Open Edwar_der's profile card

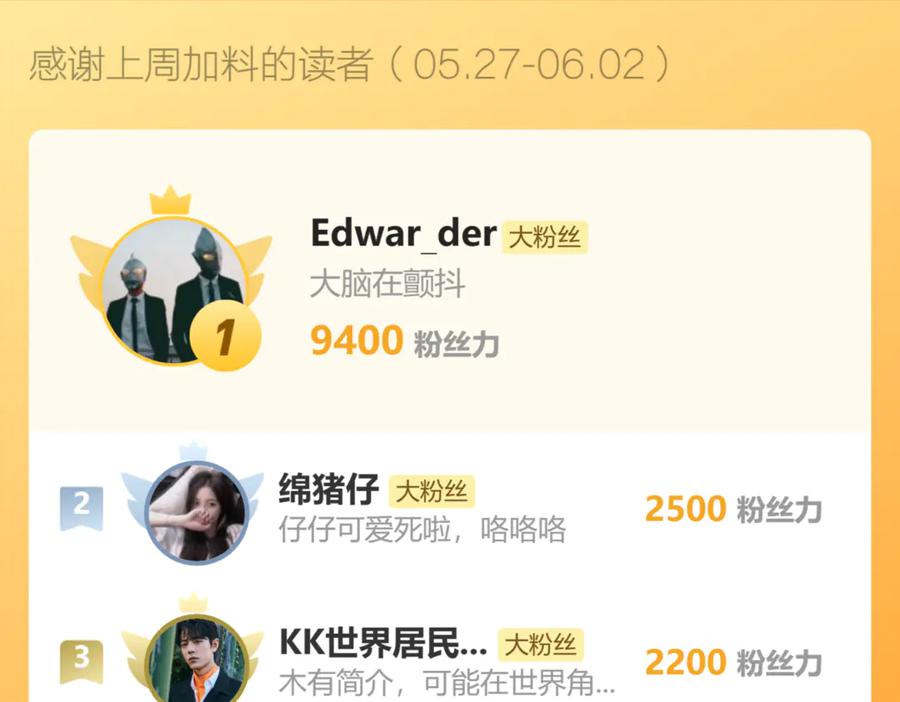click(x=450, y=281)
